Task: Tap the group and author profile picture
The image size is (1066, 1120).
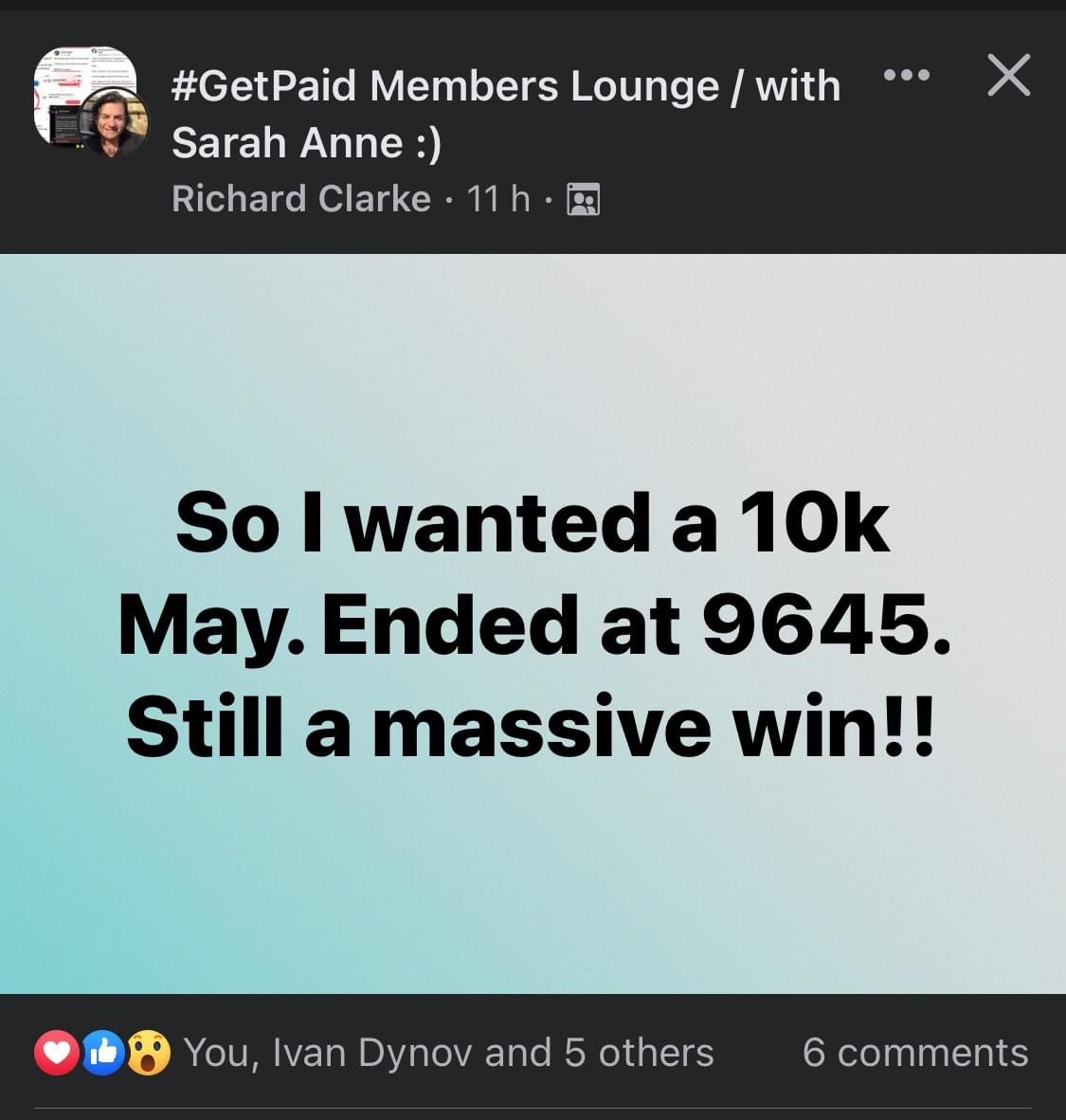Action: pyautogui.click(x=92, y=101)
